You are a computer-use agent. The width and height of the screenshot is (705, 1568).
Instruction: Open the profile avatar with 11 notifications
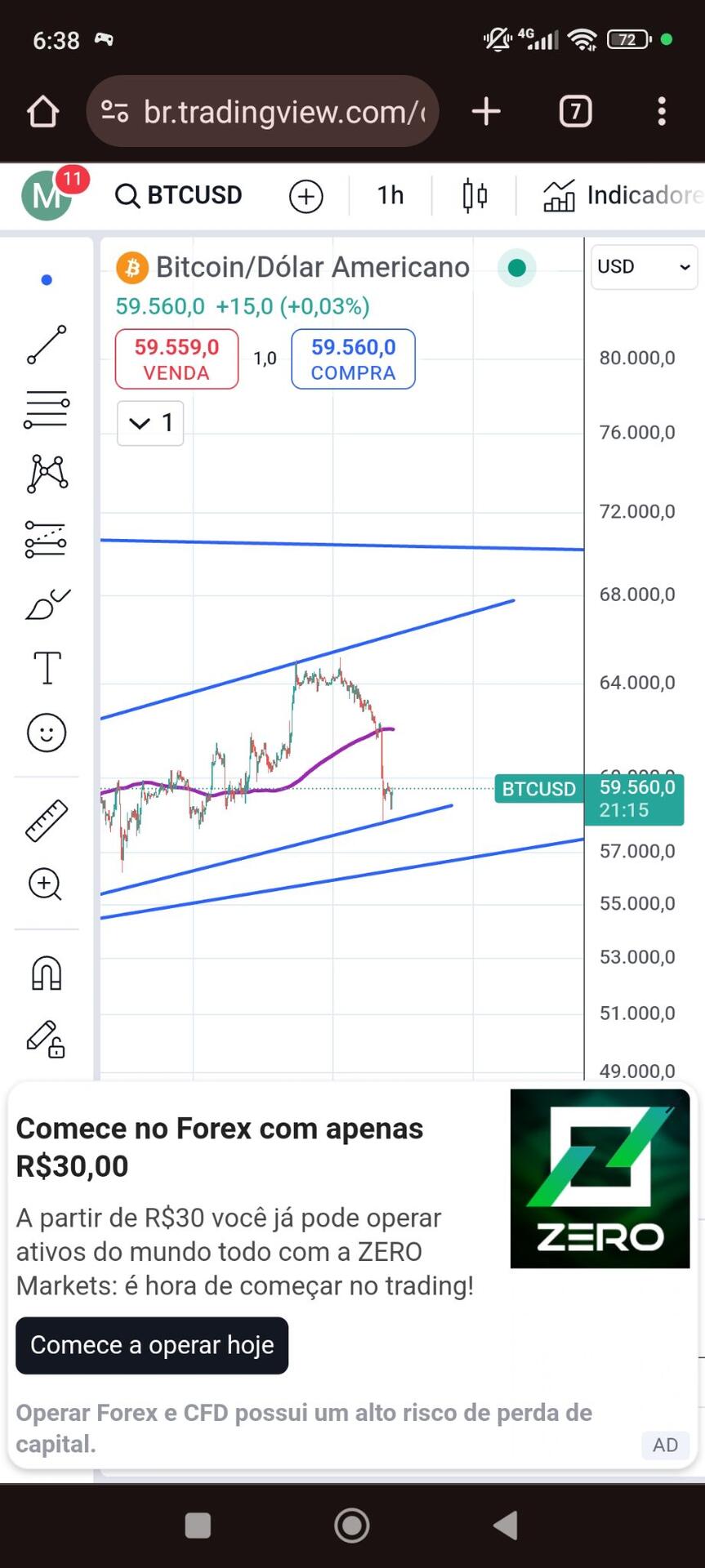coord(47,195)
